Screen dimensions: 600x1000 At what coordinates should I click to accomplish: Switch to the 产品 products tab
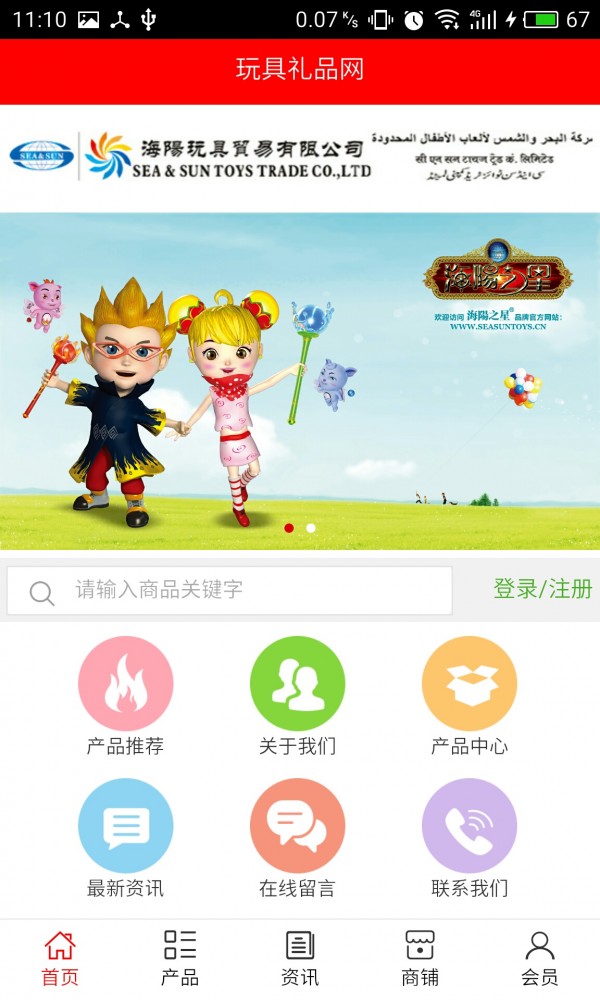pos(180,958)
